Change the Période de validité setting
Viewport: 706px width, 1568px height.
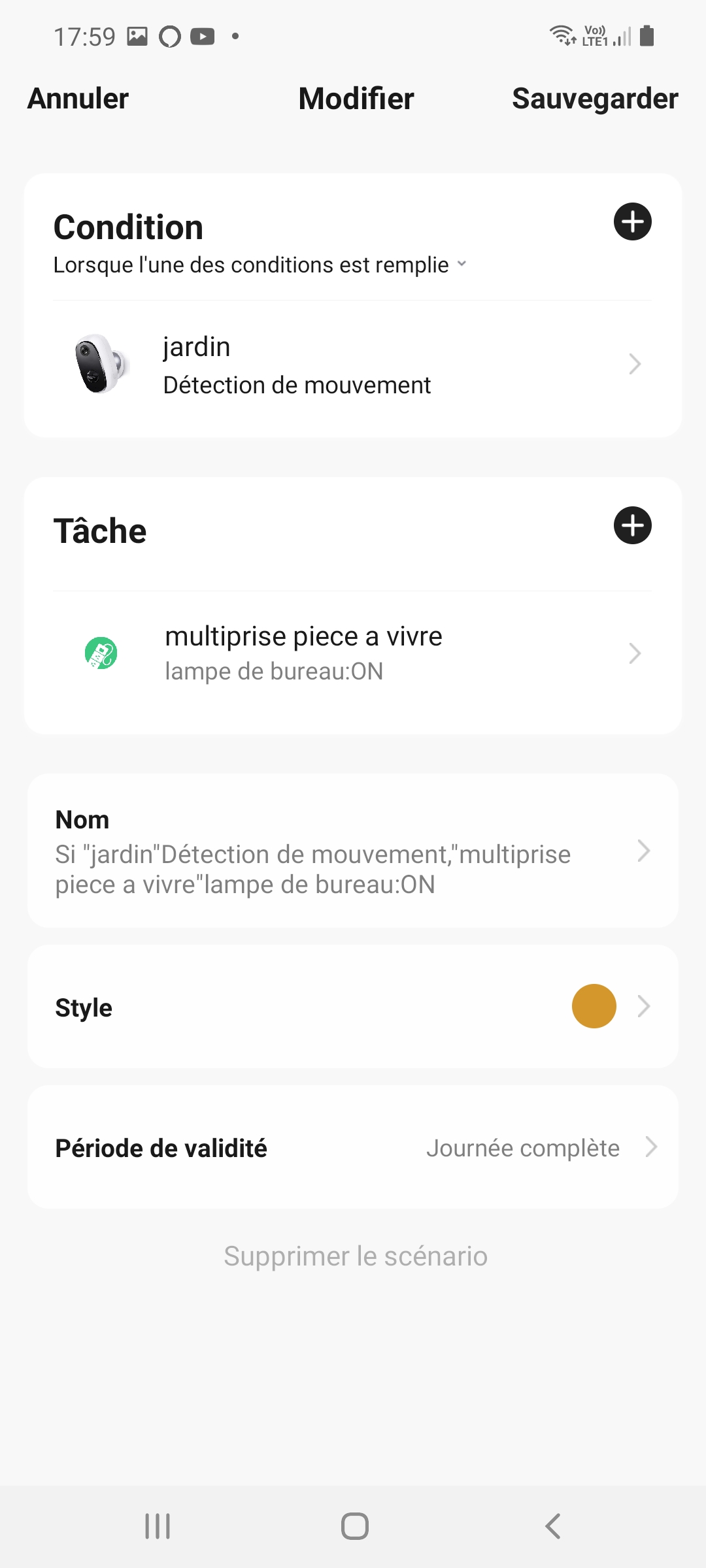(353, 1147)
